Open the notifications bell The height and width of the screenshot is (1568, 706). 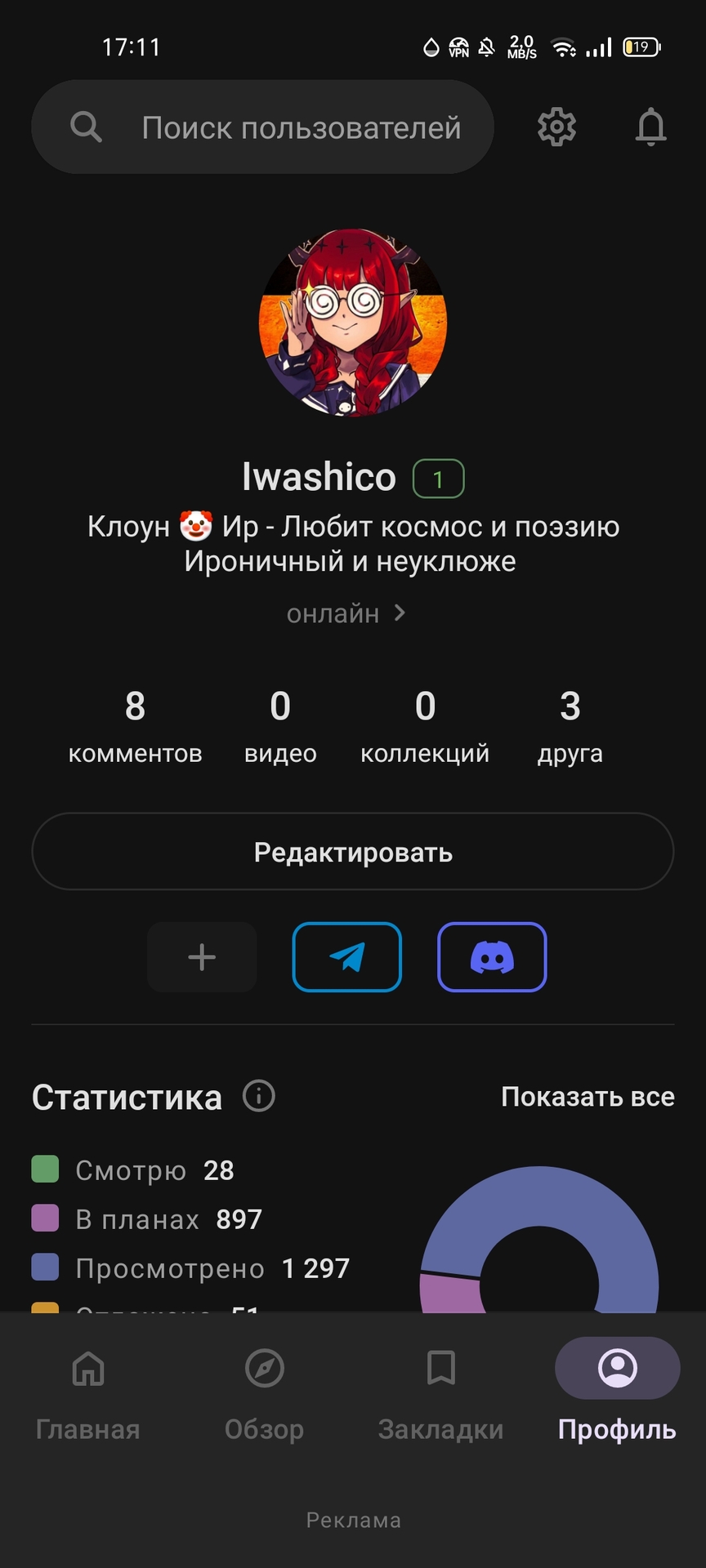tap(650, 127)
